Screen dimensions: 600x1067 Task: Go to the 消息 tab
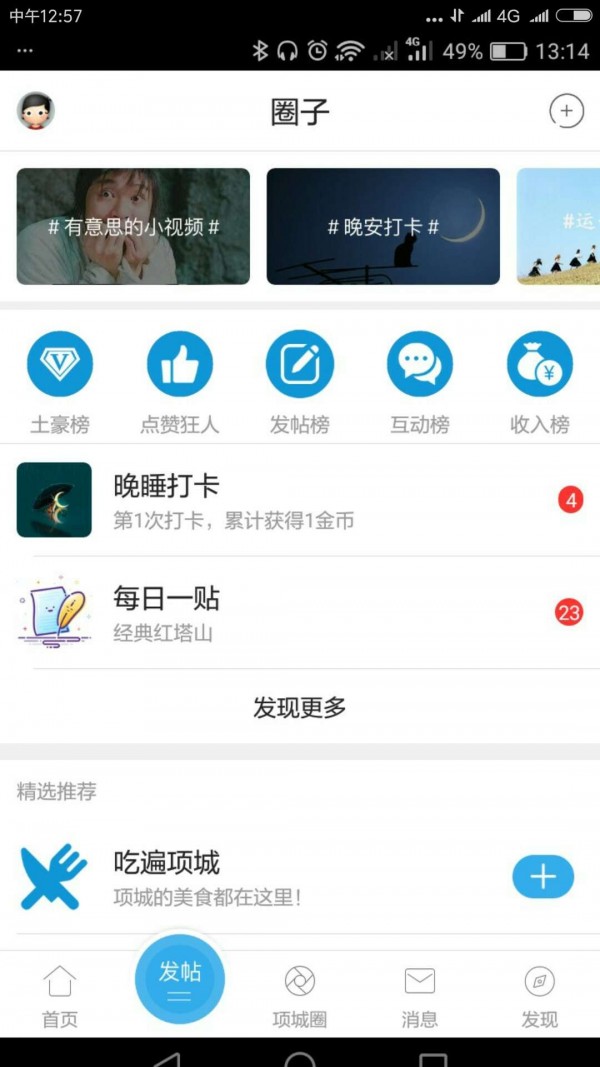(420, 996)
